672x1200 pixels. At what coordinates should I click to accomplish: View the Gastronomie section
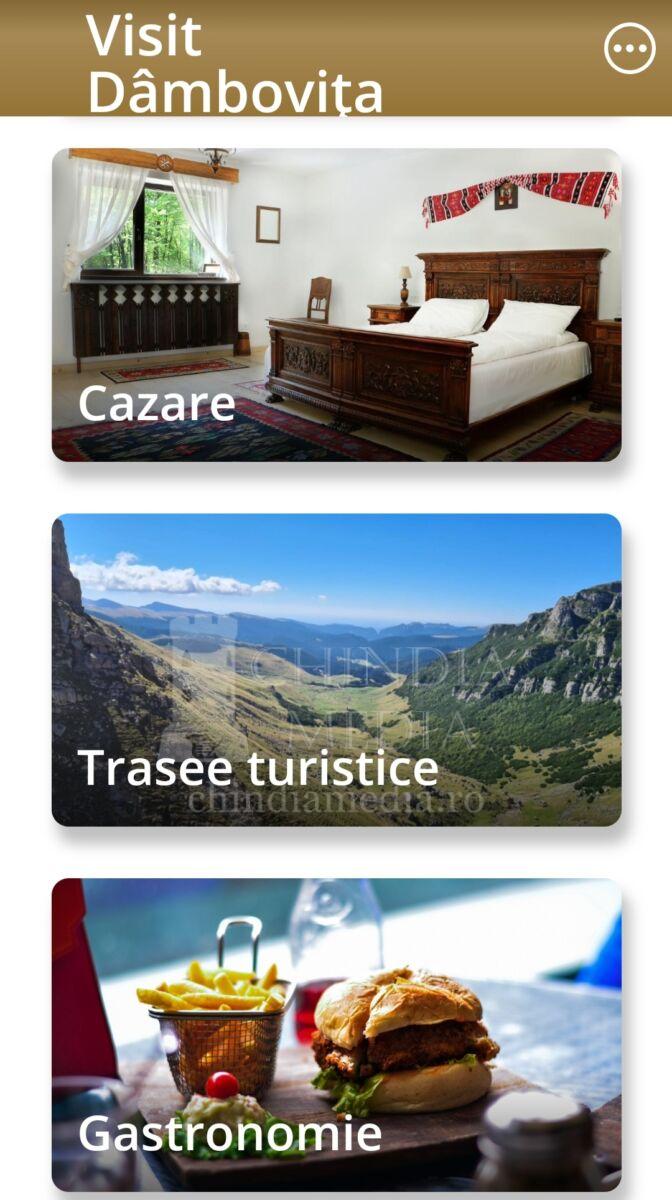pyautogui.click(x=336, y=1035)
